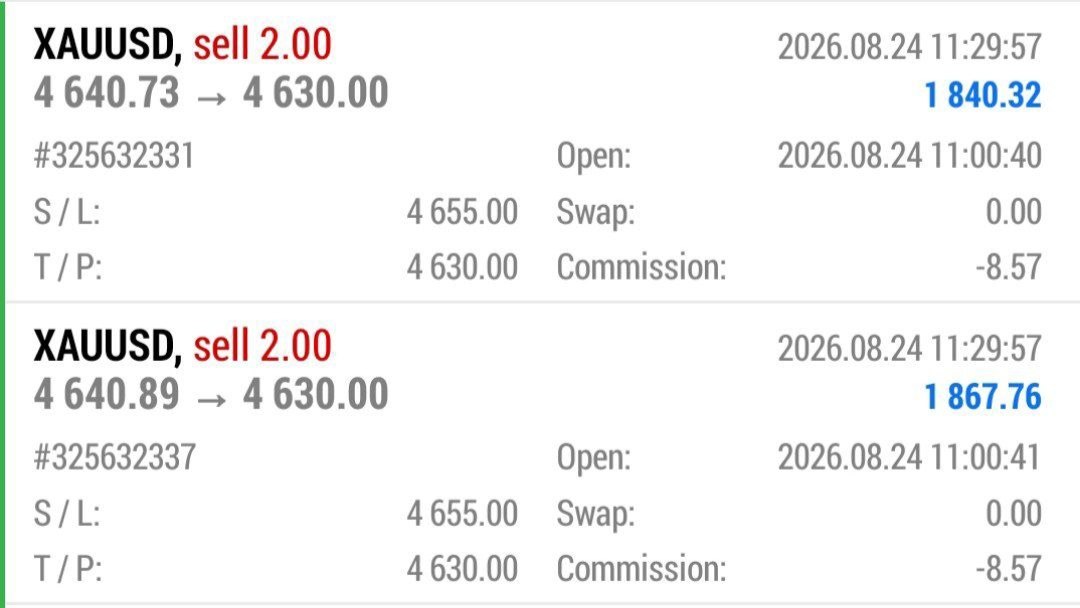Collapse the XAUUSD trade #325632331 details

tap(543, 151)
